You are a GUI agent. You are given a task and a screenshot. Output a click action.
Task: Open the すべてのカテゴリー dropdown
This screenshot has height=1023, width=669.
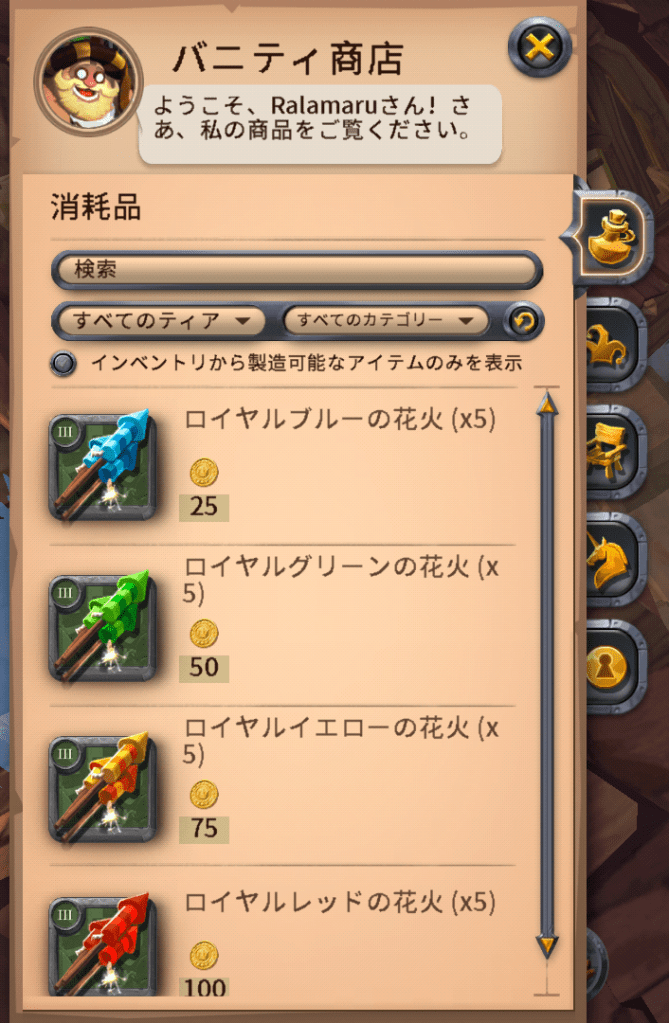click(x=385, y=321)
